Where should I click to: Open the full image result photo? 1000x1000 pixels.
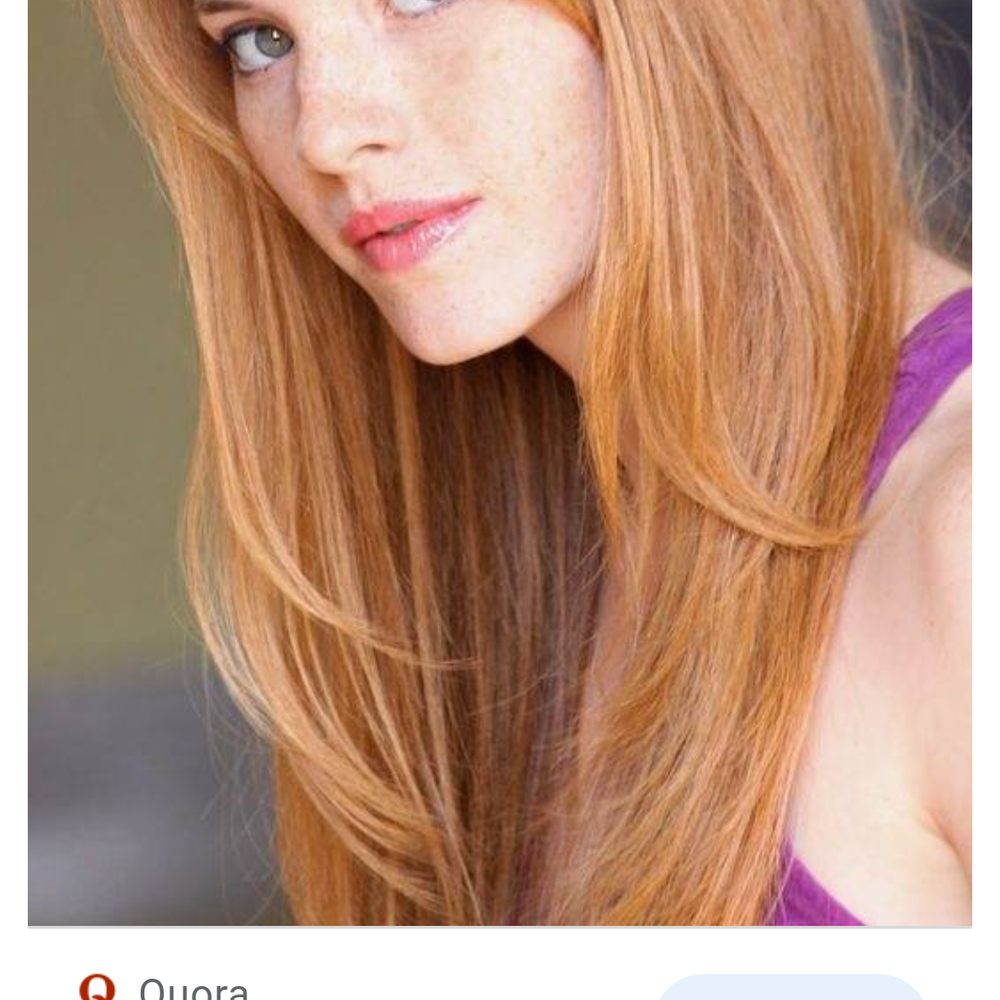click(x=500, y=460)
